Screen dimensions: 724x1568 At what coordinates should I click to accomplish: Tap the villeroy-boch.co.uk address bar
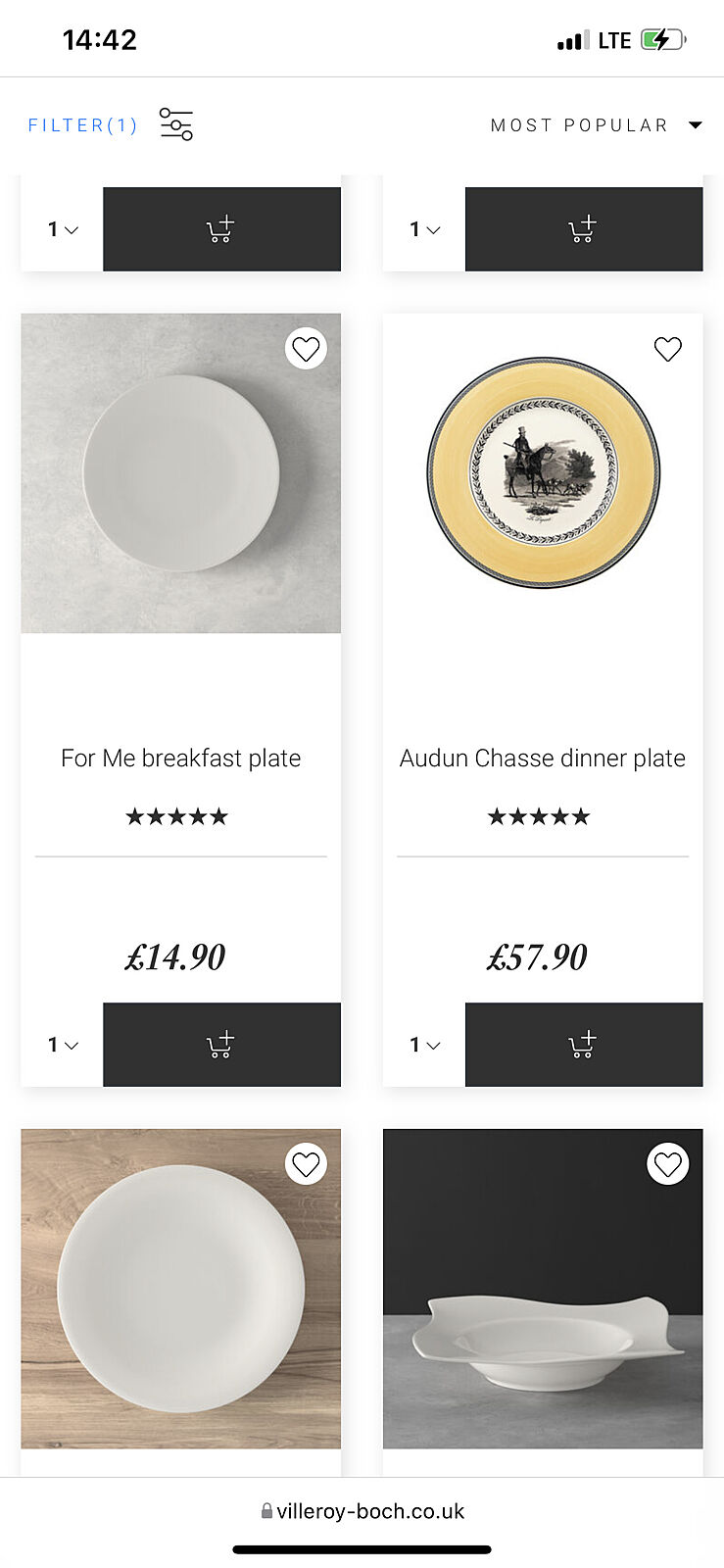tap(362, 1511)
